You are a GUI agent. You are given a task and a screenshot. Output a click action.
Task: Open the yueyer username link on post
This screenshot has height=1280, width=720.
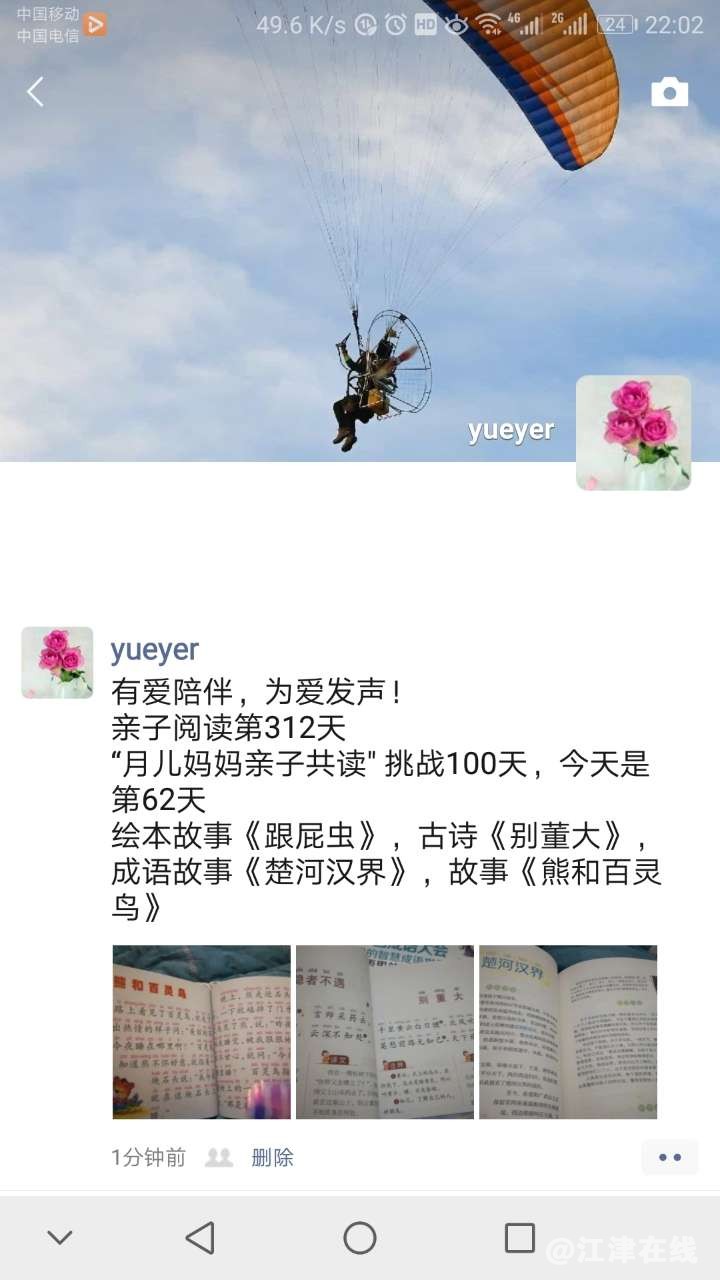(154, 650)
